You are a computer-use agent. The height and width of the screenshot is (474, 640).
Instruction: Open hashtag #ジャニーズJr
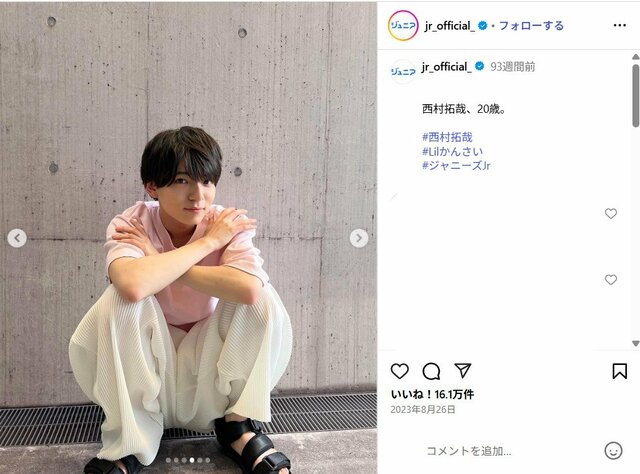(456, 166)
